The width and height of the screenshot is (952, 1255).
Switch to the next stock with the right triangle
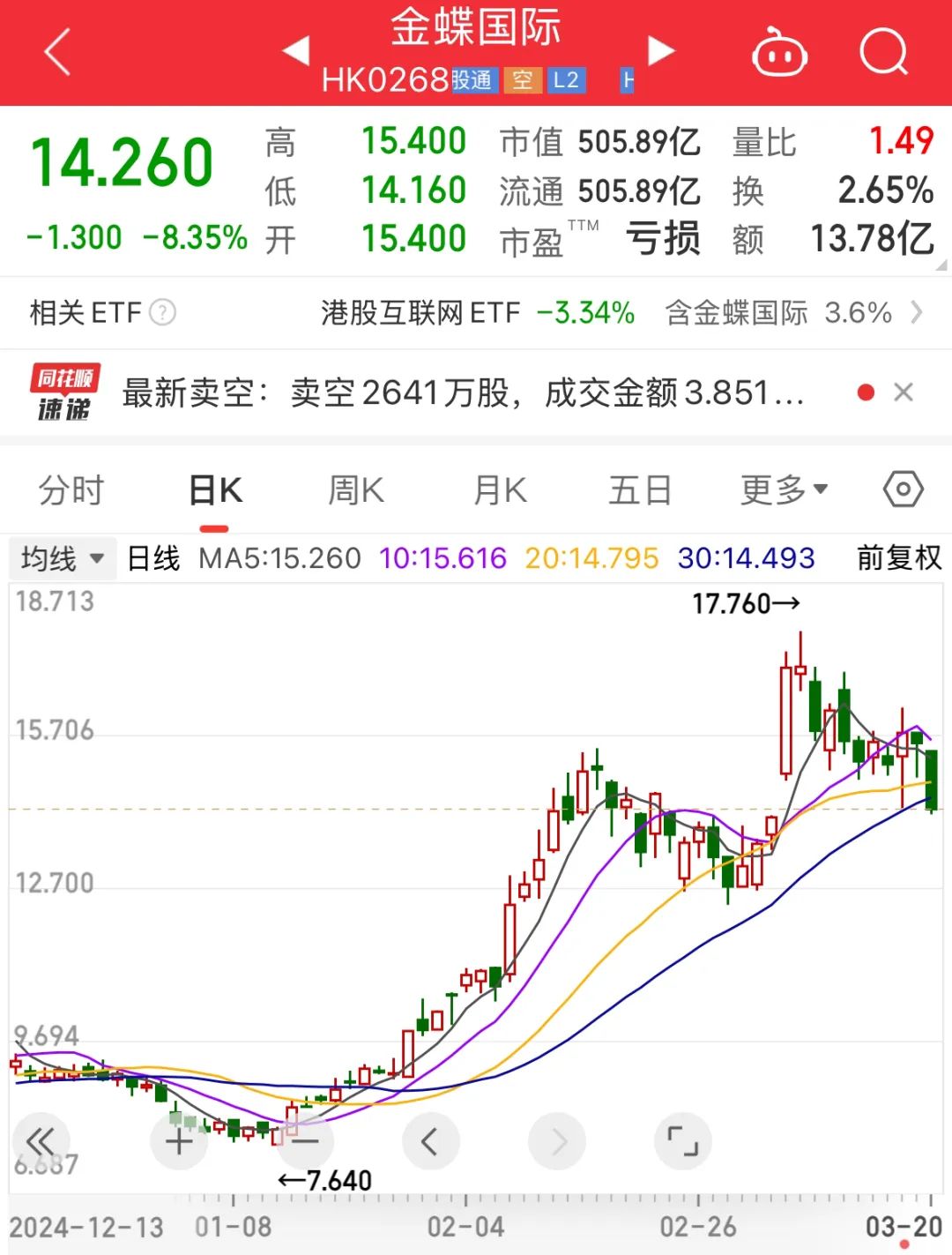(660, 50)
